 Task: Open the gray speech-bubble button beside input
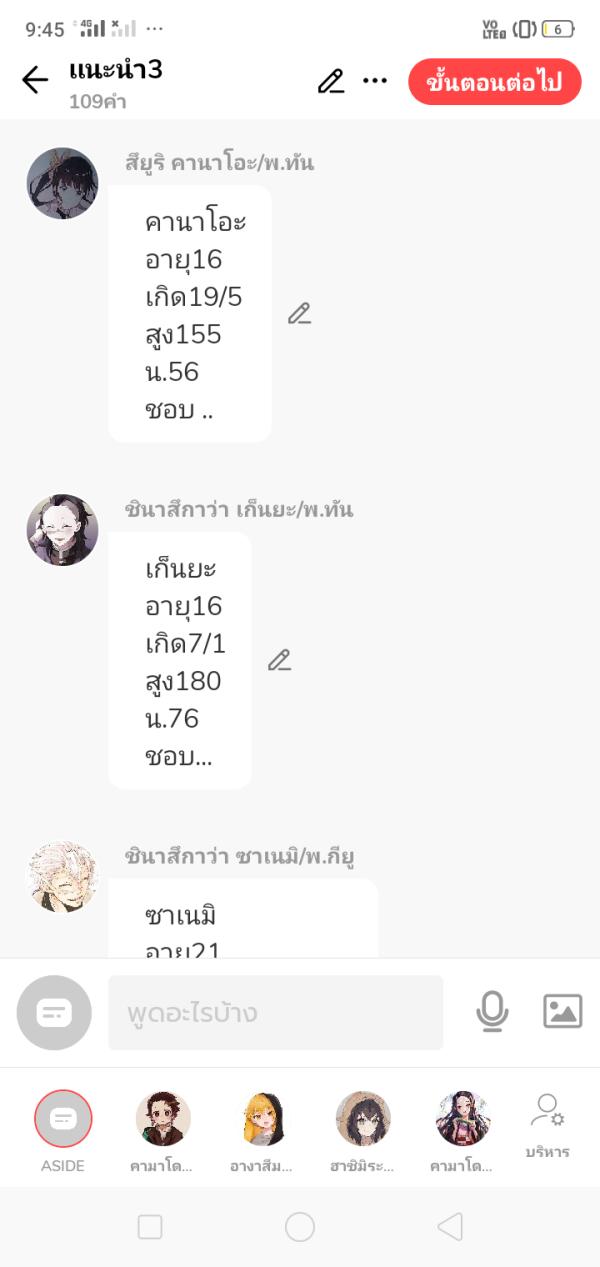(x=54, y=1013)
